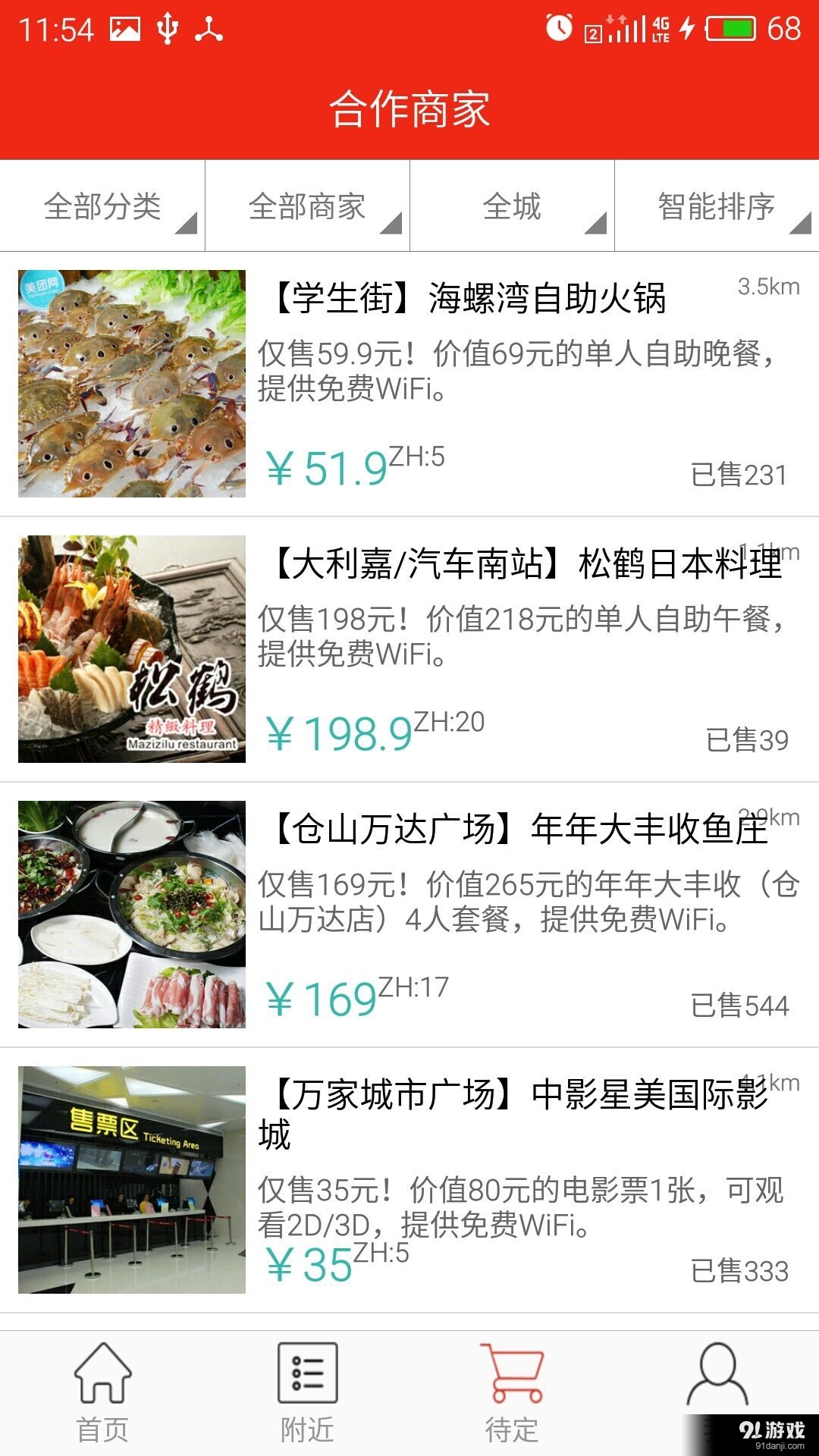This screenshot has width=819, height=1456.
Task: Open the 智能排序 sorting dropdown
Action: [x=717, y=205]
